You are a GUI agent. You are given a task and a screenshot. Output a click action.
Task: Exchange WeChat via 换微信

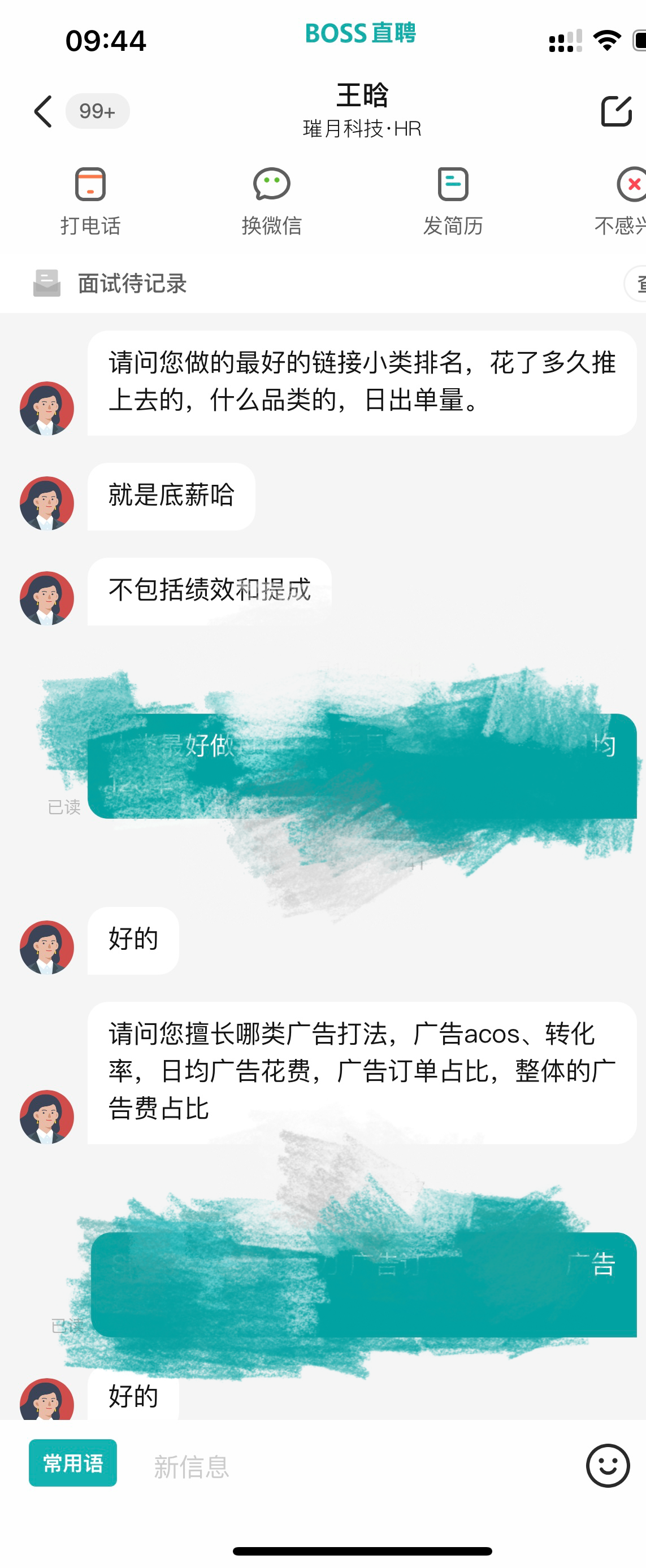coord(271,201)
